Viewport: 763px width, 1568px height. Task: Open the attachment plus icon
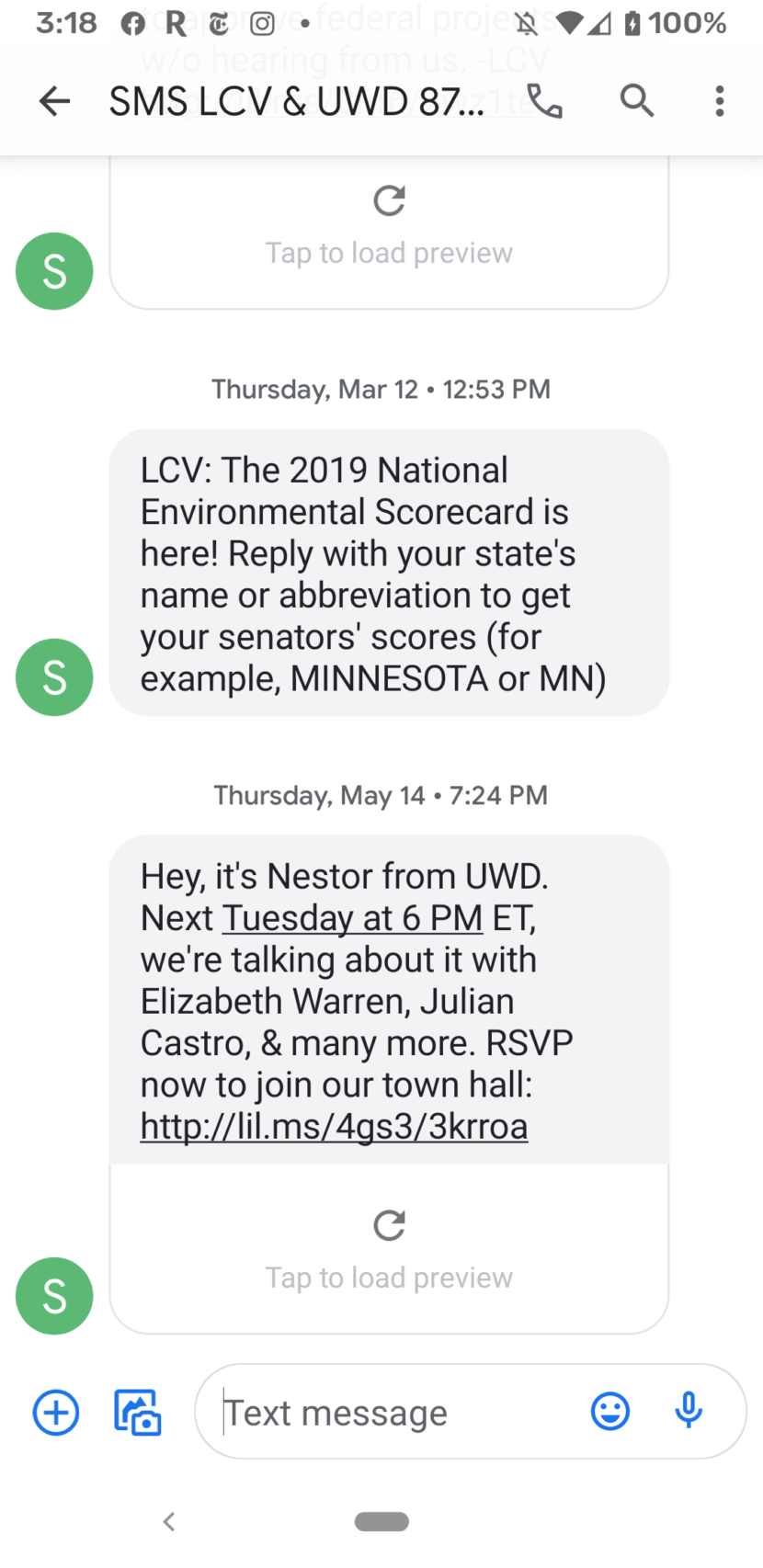pos(55,1412)
